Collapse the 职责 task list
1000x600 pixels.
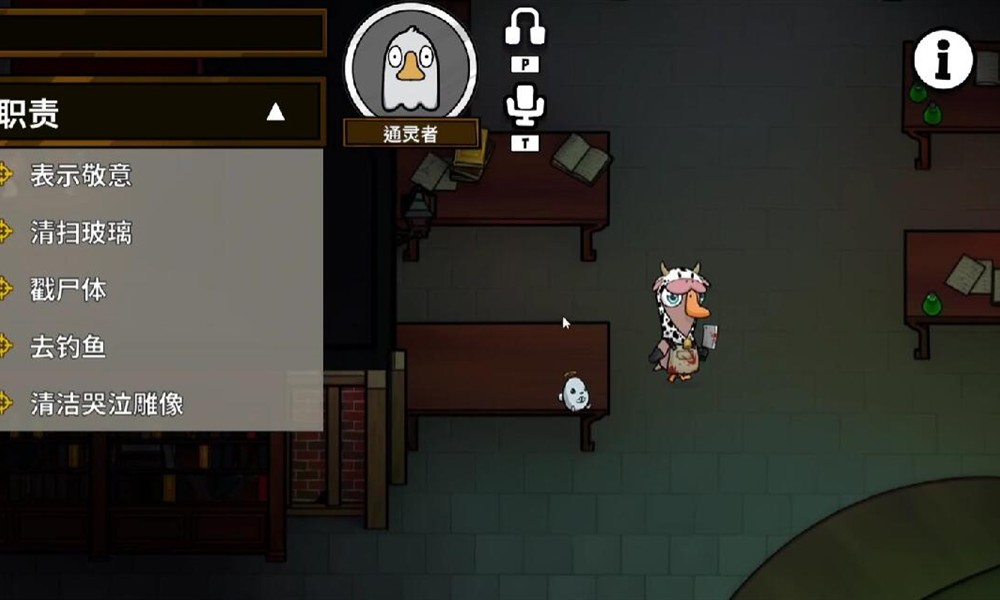pyautogui.click(x=275, y=112)
